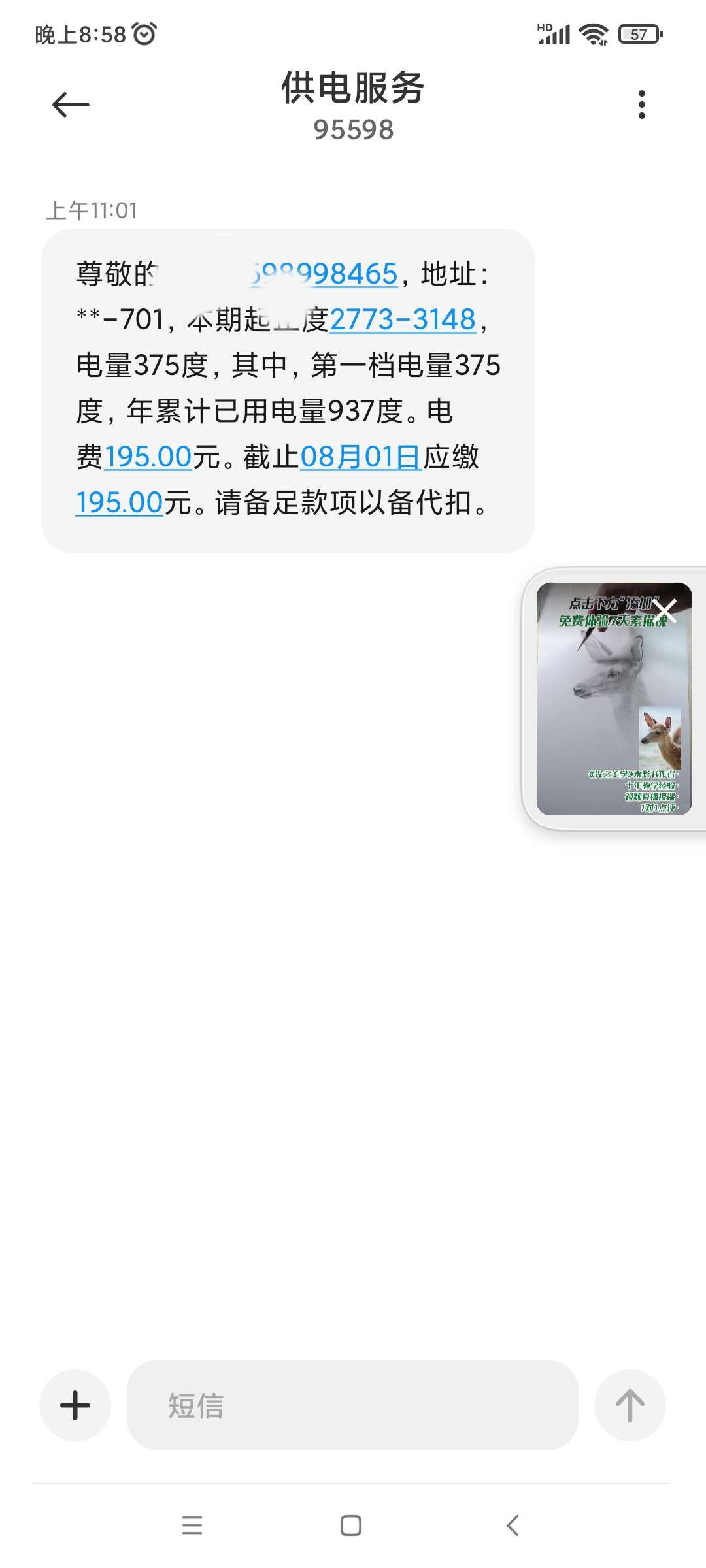Open the 08月01日 date link
The width and height of the screenshot is (706, 1568).
360,457
